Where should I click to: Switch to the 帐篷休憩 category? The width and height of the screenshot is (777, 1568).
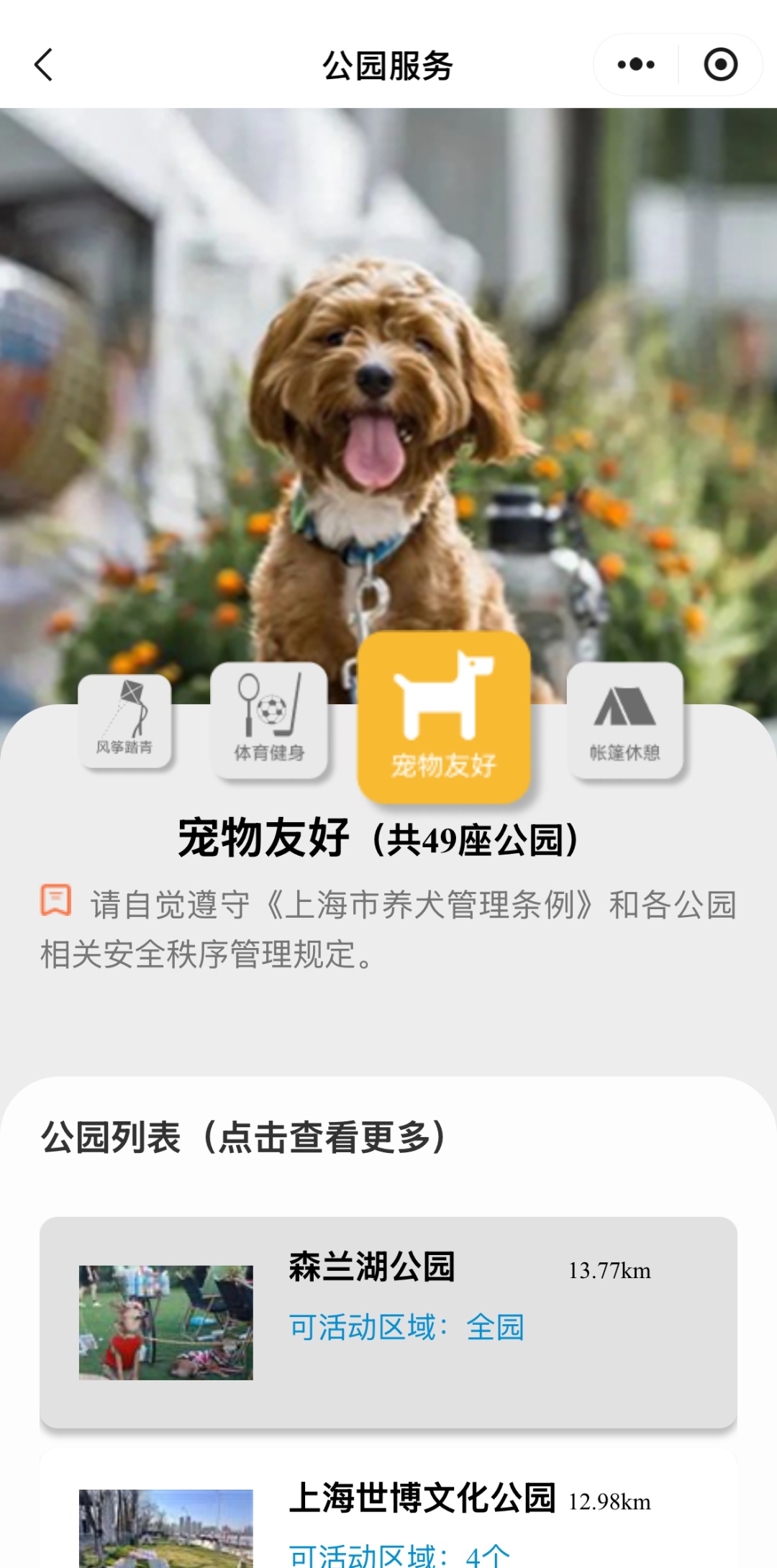click(624, 721)
